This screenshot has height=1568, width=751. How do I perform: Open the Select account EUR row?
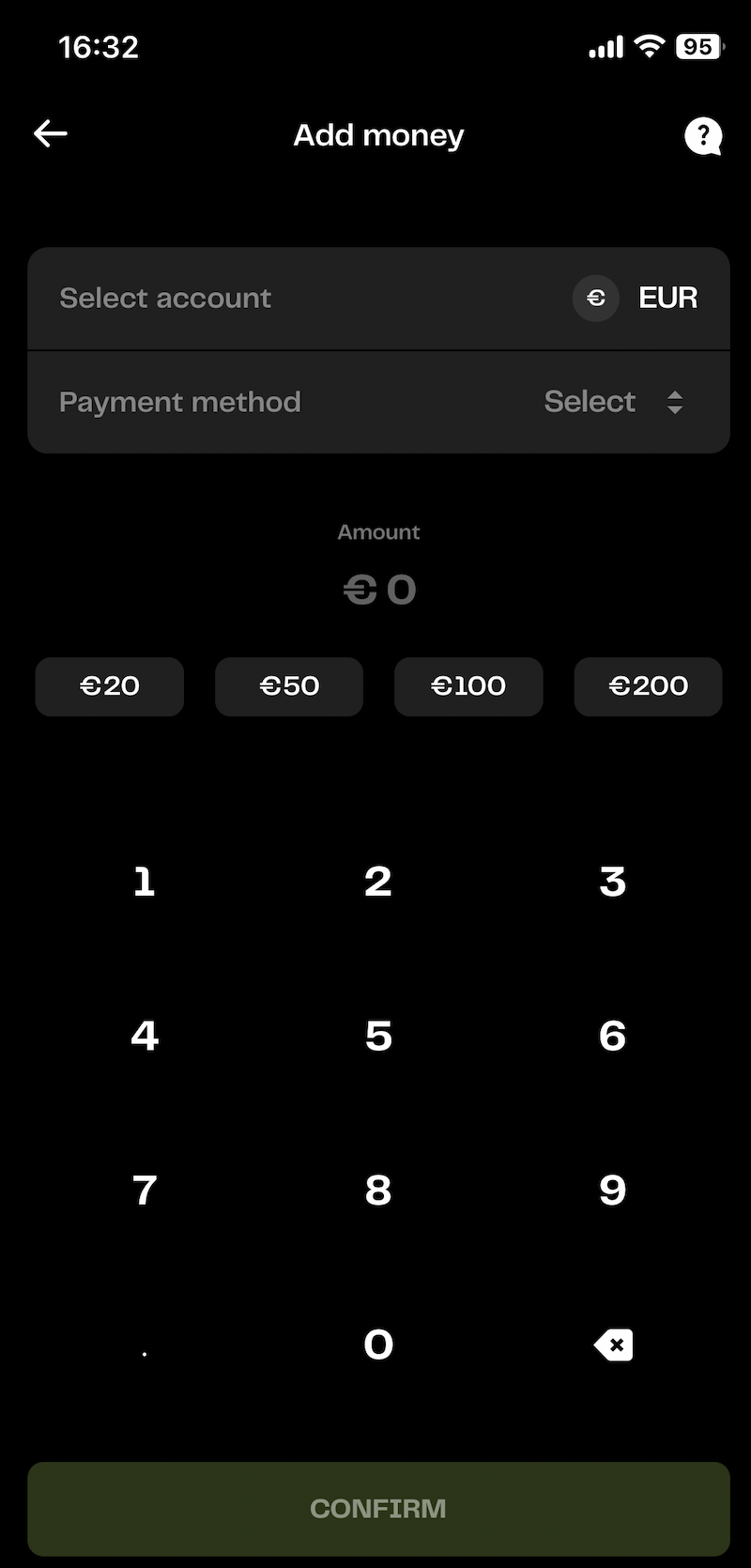click(x=378, y=299)
